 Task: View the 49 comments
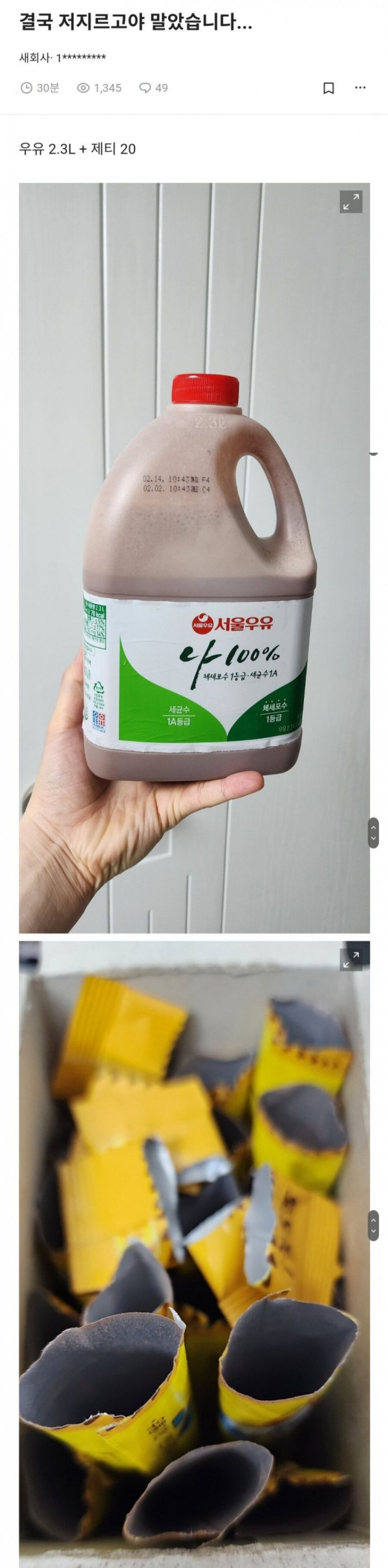[x=153, y=88]
